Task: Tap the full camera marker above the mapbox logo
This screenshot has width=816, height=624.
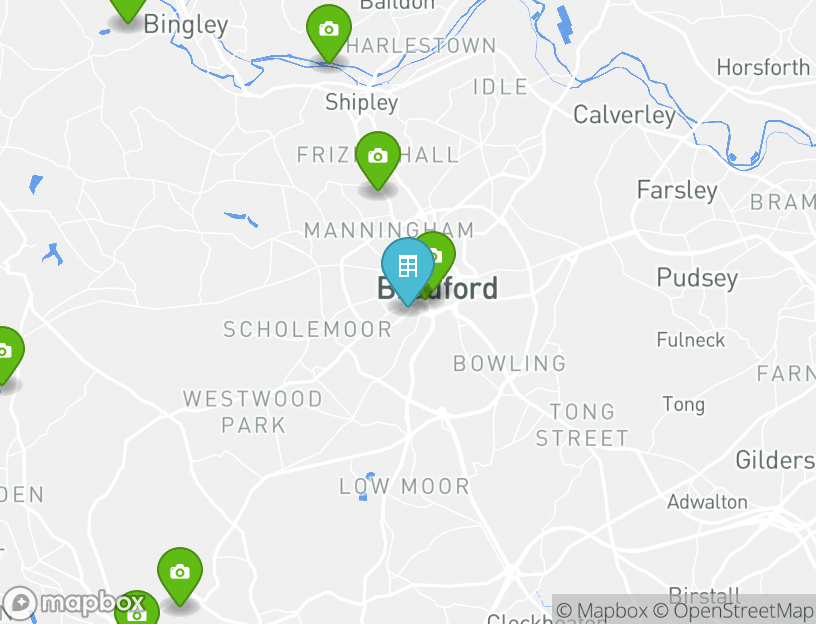Action: click(x=179, y=572)
